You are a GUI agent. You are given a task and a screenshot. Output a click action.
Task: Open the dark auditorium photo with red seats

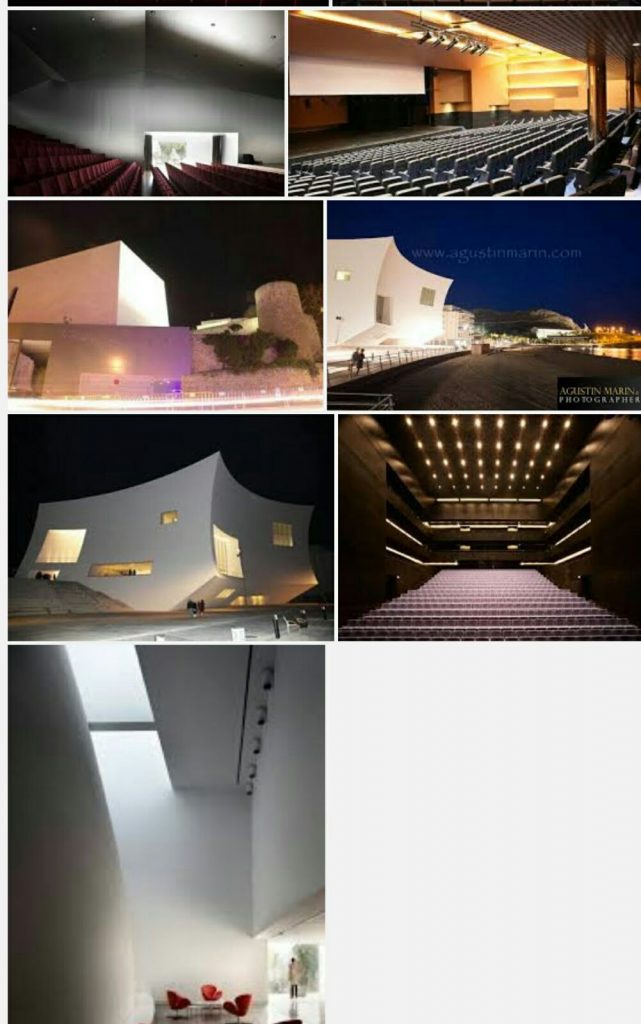[146, 103]
